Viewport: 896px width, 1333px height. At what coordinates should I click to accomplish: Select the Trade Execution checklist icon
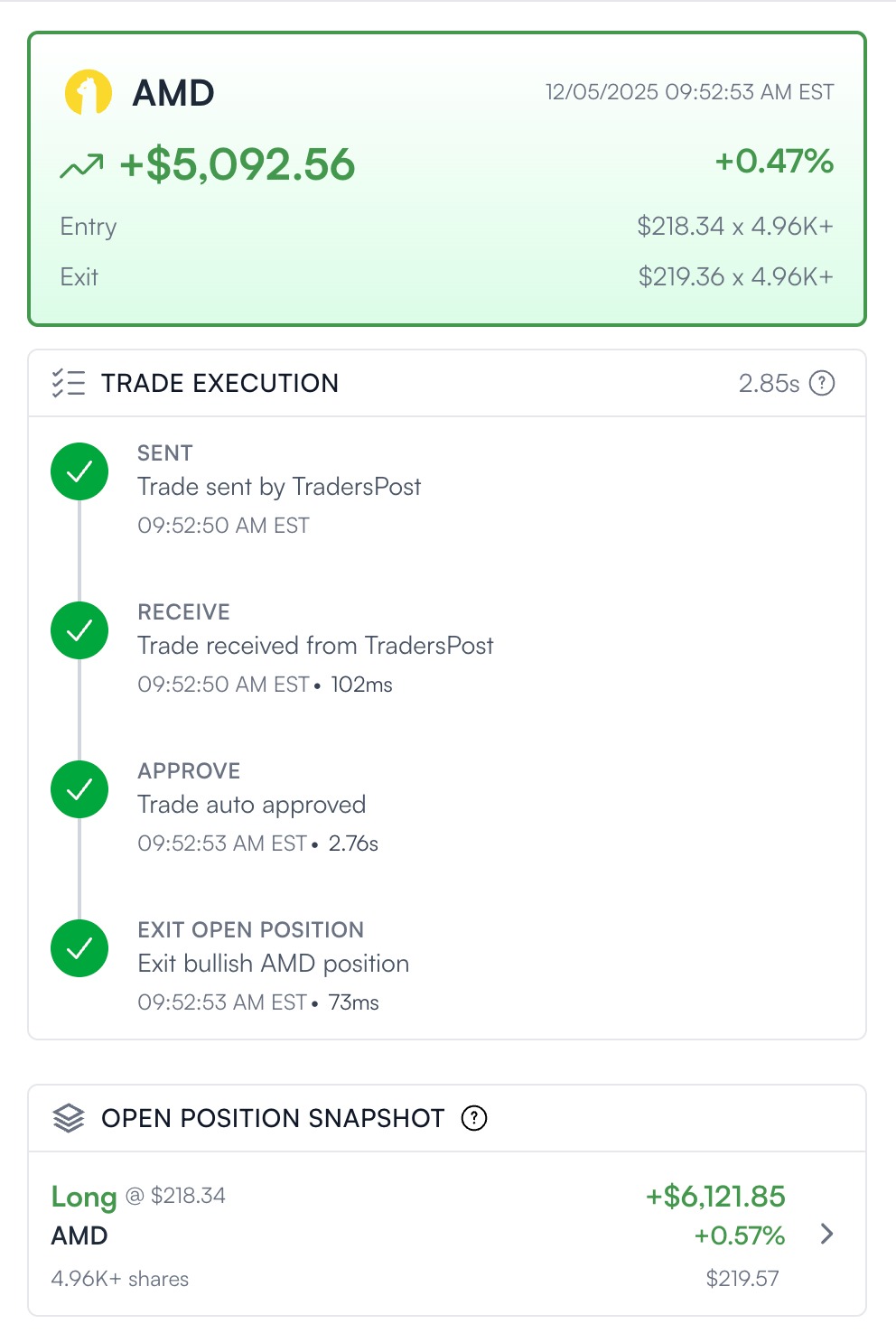click(67, 383)
